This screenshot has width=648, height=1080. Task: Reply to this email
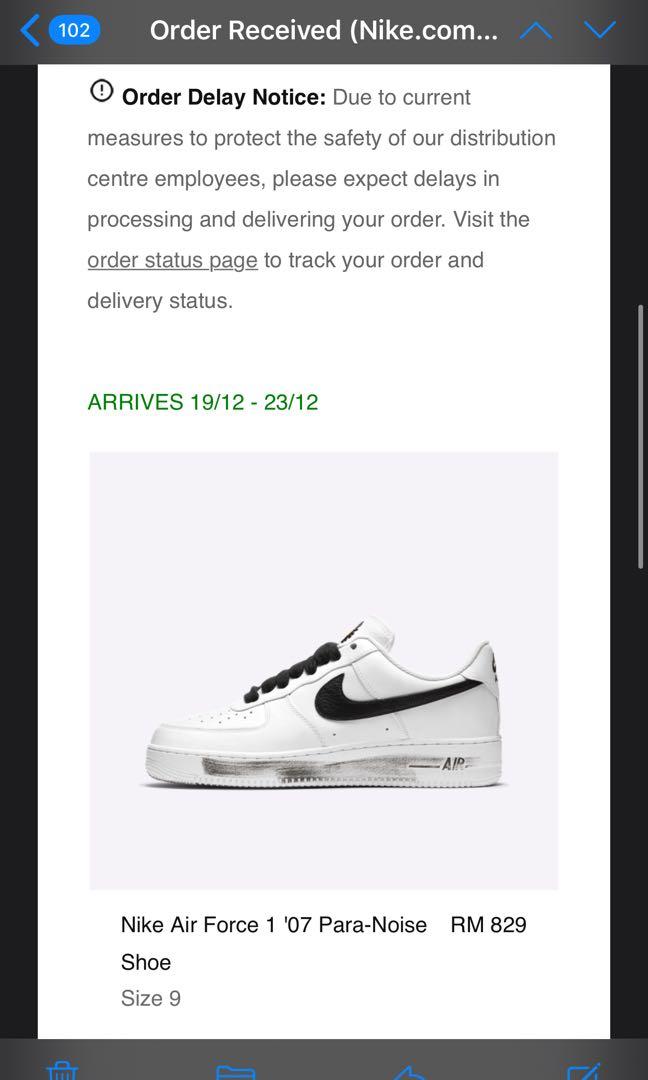410,1071
